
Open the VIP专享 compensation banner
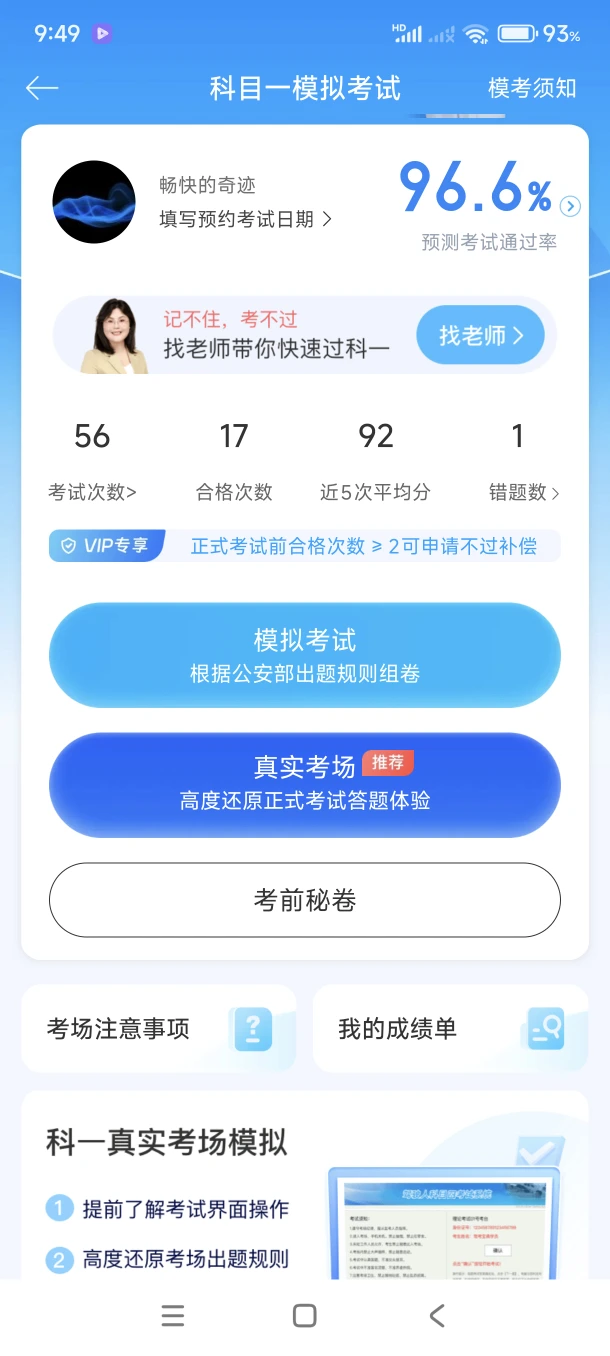click(x=305, y=546)
